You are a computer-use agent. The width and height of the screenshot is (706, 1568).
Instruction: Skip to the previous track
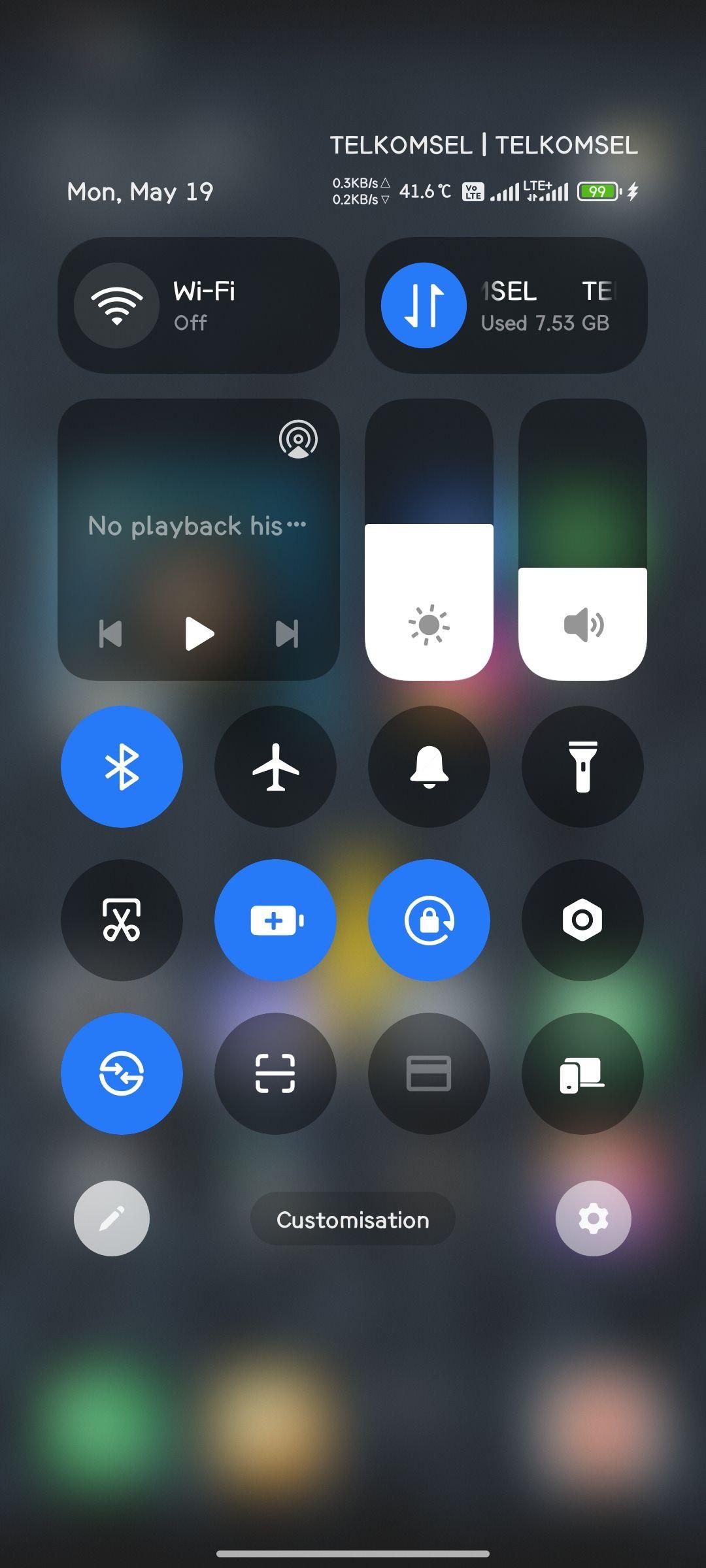point(110,634)
